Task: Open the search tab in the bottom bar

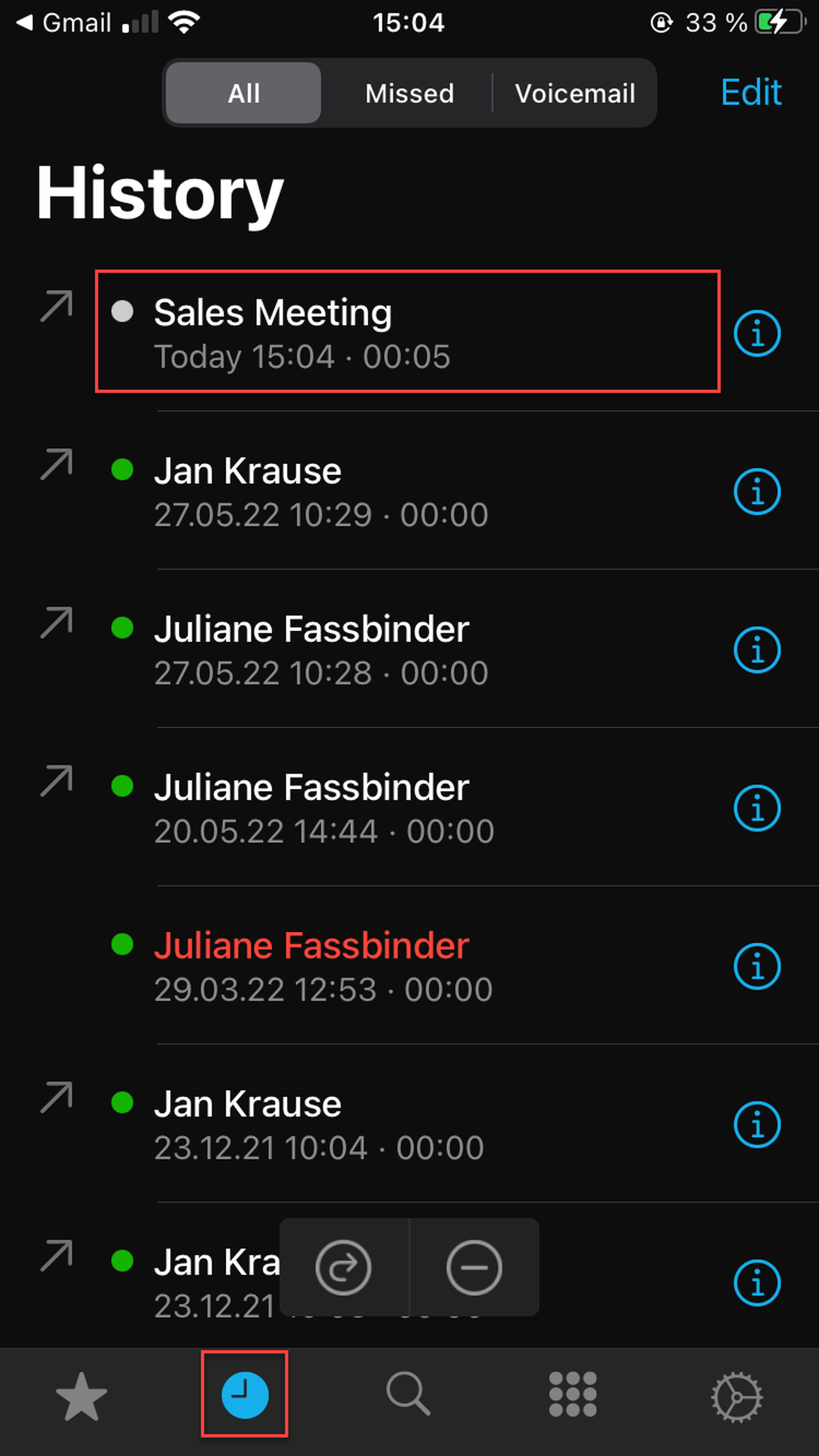Action: (408, 1395)
